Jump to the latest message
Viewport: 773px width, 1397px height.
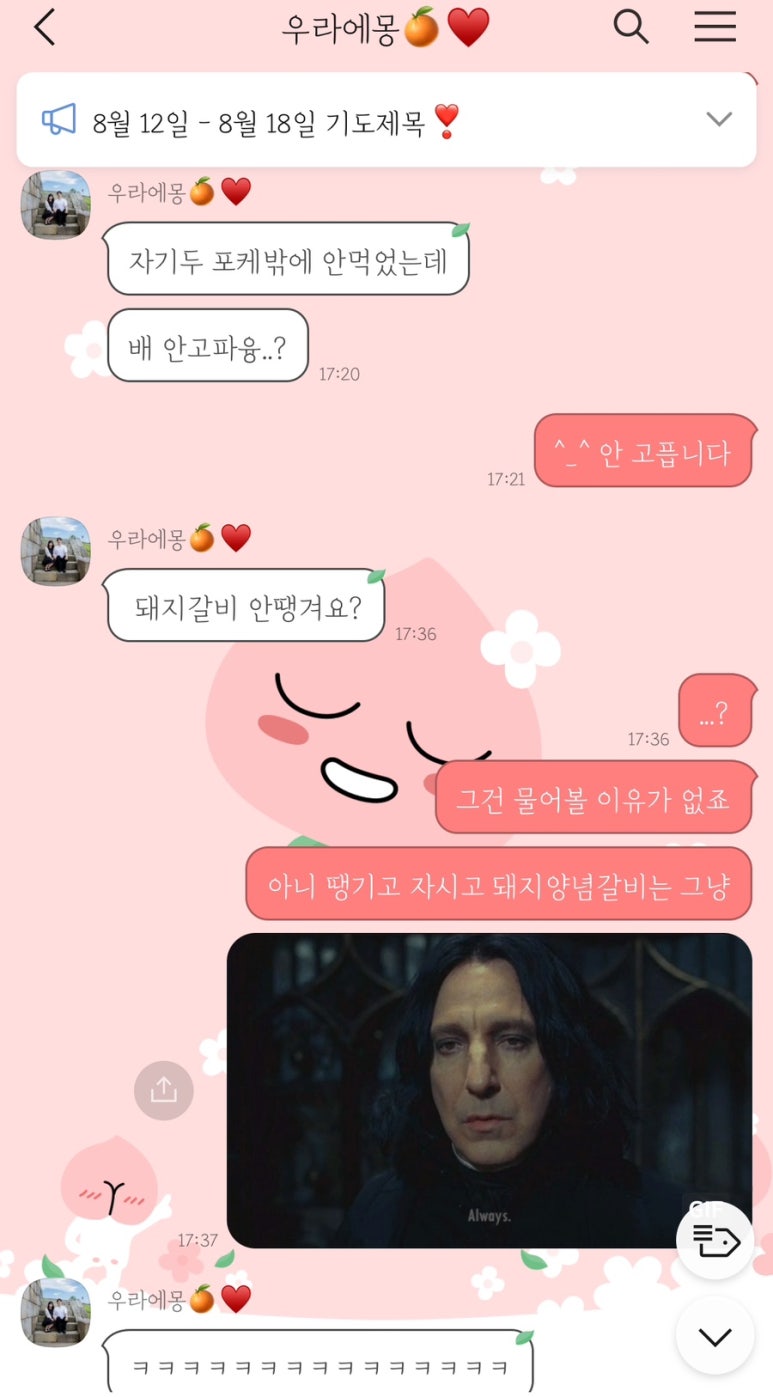click(x=714, y=1336)
